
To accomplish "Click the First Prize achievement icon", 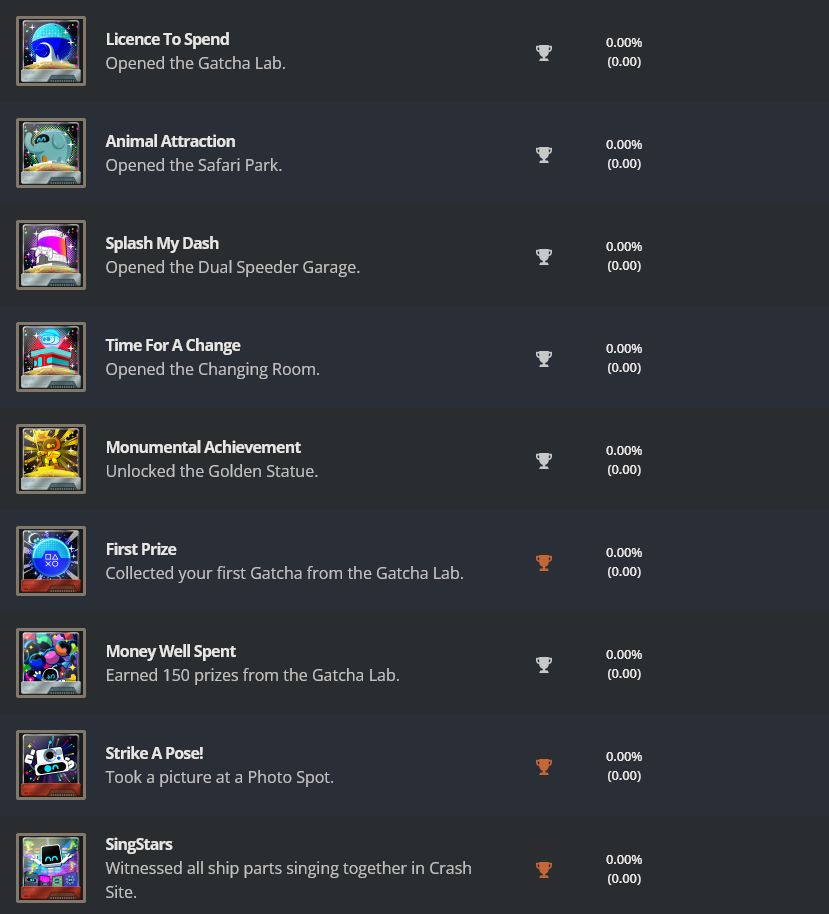I will click(x=51, y=561).
